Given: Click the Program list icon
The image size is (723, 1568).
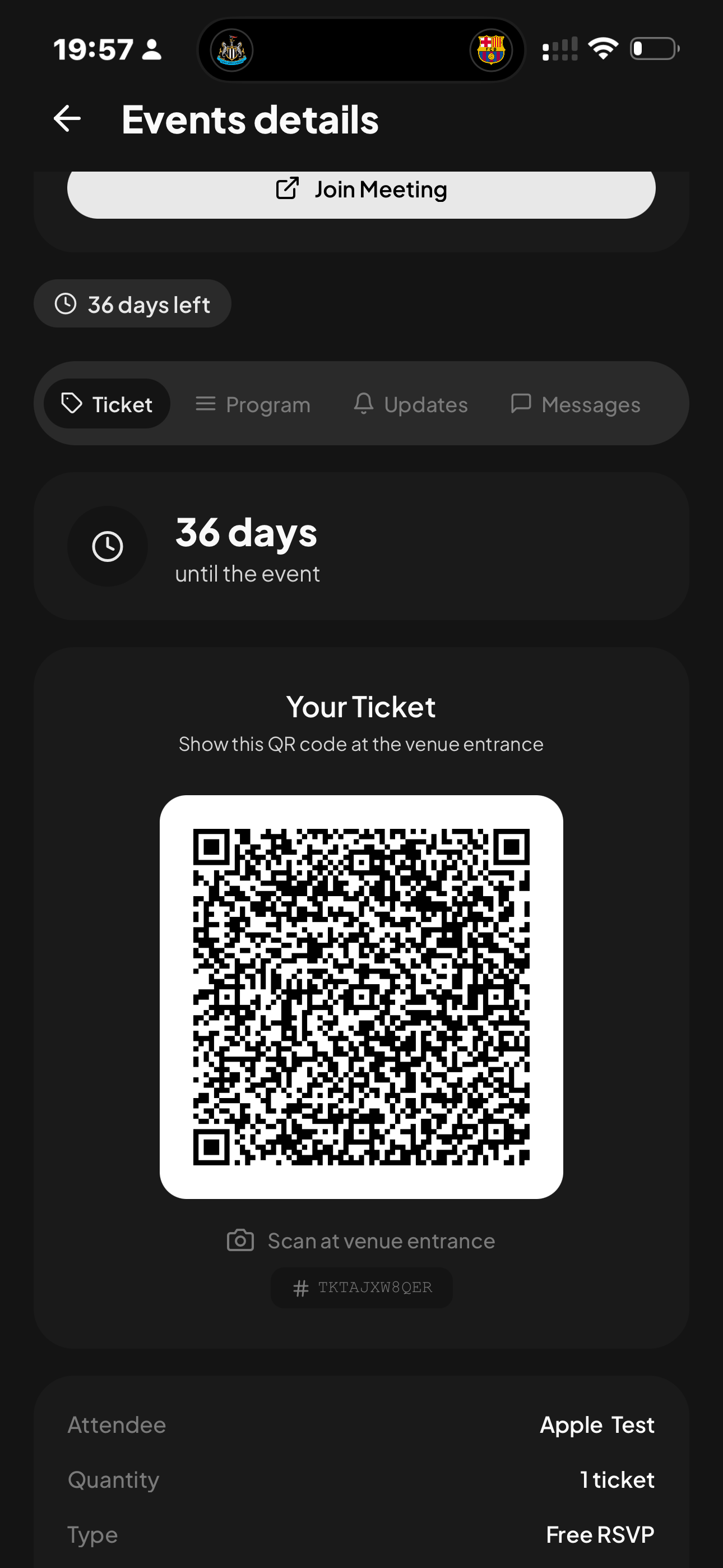Looking at the screenshot, I should click(x=205, y=403).
